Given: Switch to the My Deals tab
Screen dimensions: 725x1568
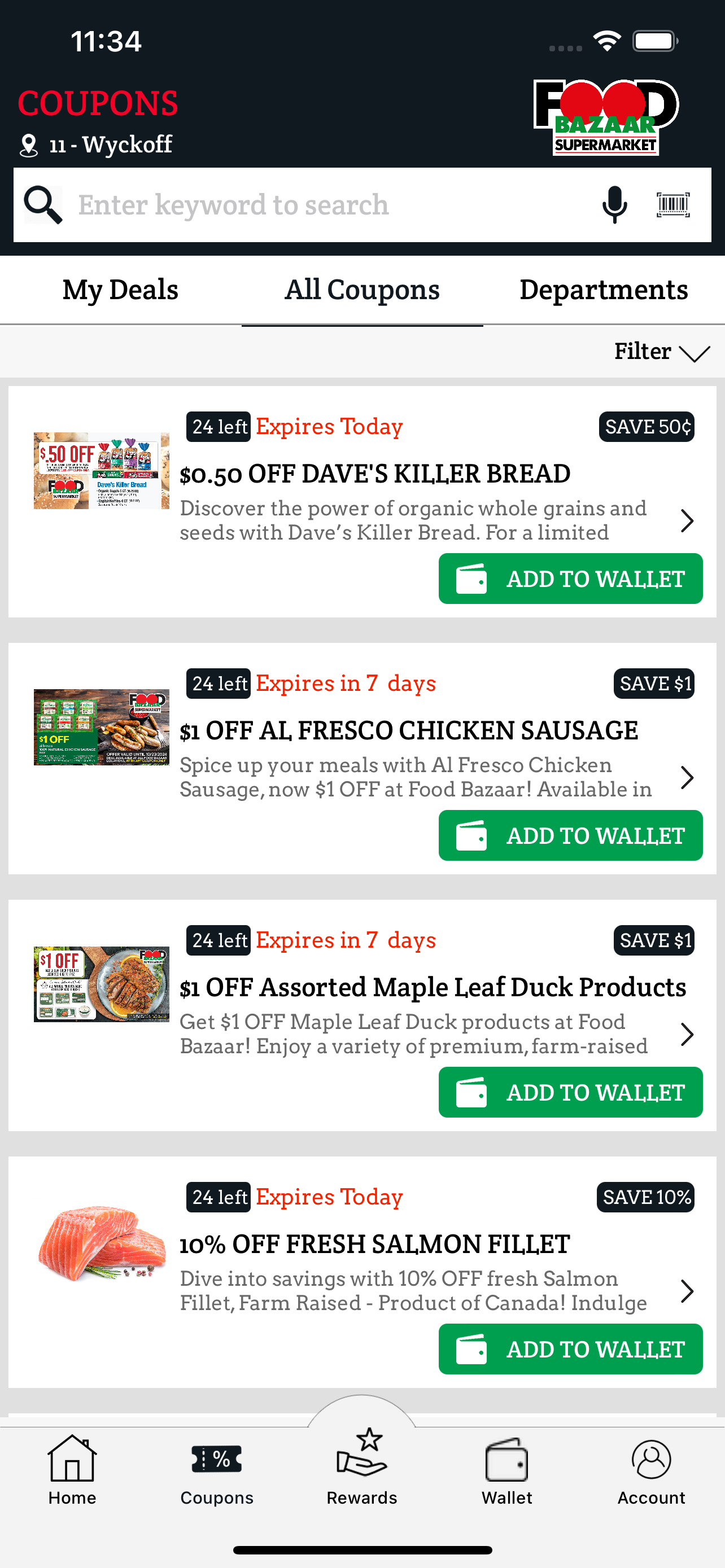Looking at the screenshot, I should (x=120, y=289).
